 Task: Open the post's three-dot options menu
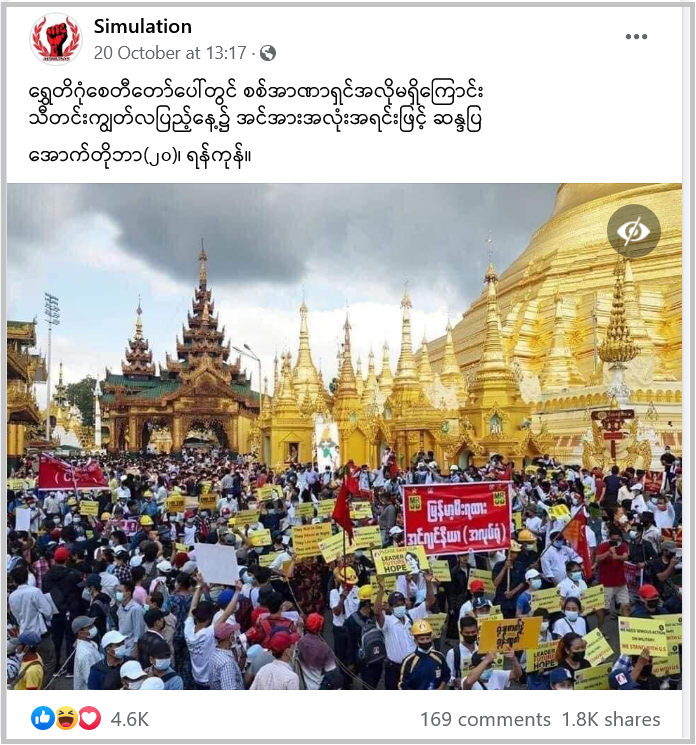point(636,37)
